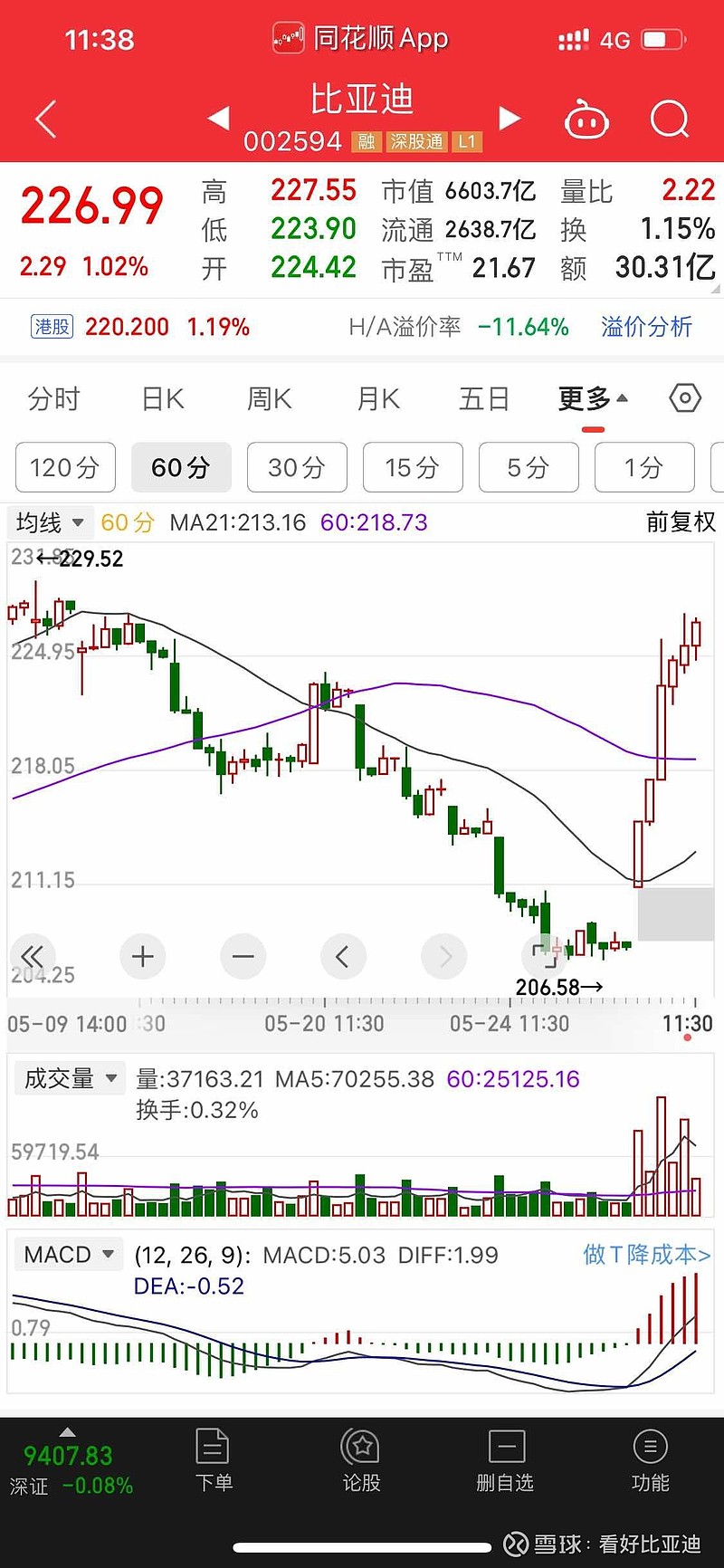
Task: Tap the 做T降成本 link
Action: tap(643, 1256)
